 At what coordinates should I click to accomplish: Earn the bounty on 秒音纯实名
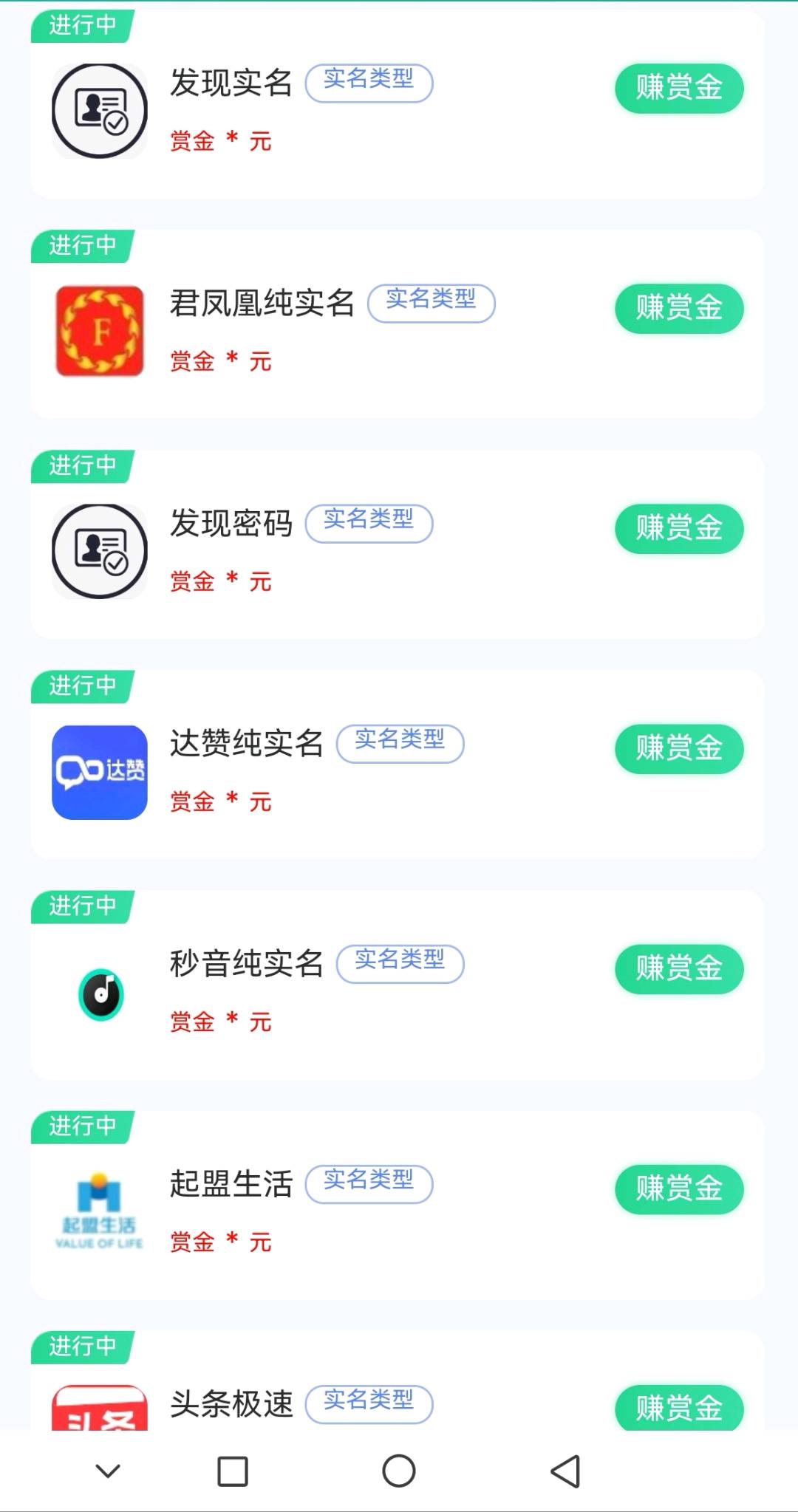coord(679,968)
